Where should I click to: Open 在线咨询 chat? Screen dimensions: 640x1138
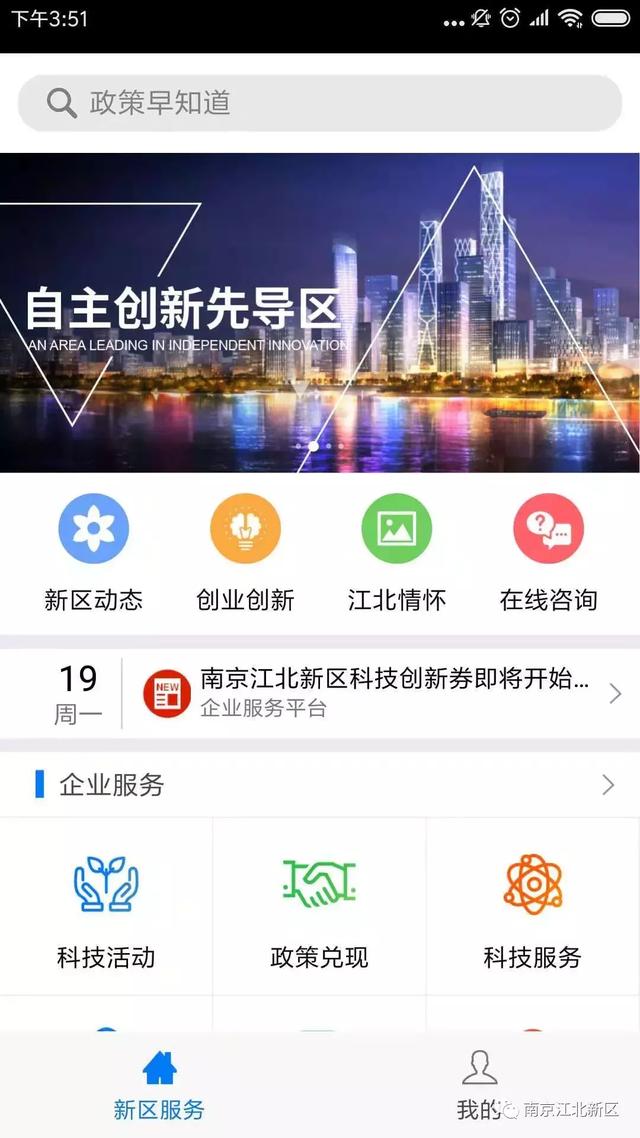click(548, 552)
